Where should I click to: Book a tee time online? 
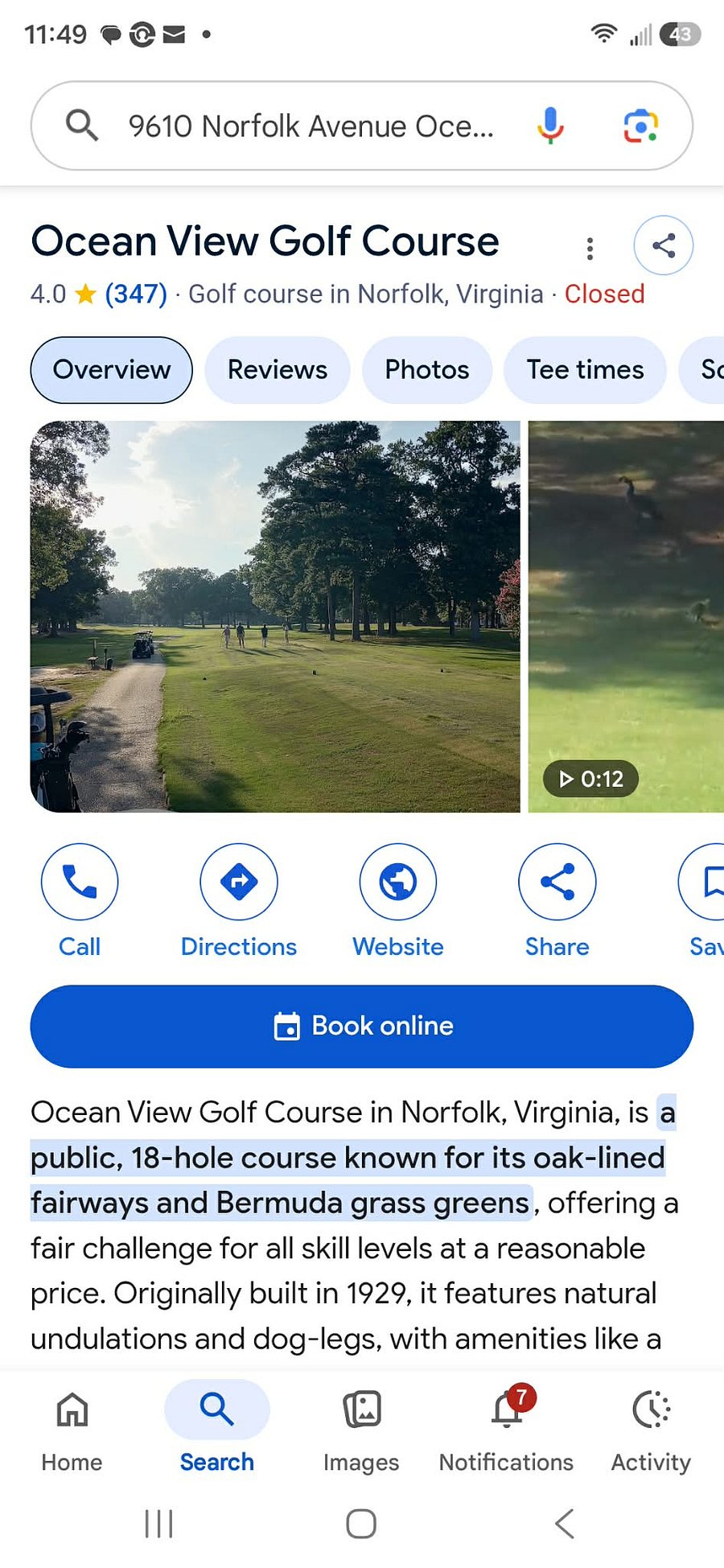click(x=362, y=1027)
